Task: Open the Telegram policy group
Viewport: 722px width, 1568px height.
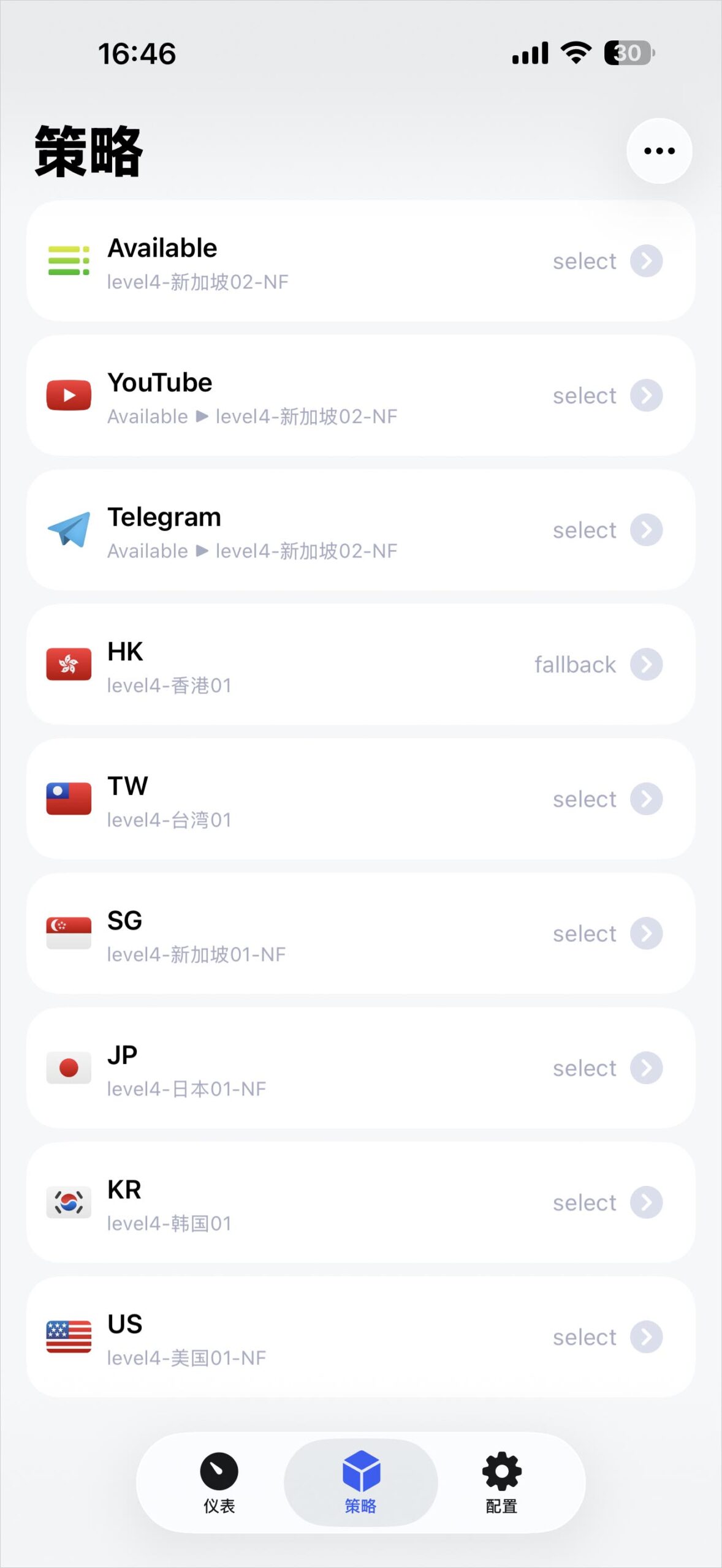Action: (360, 530)
